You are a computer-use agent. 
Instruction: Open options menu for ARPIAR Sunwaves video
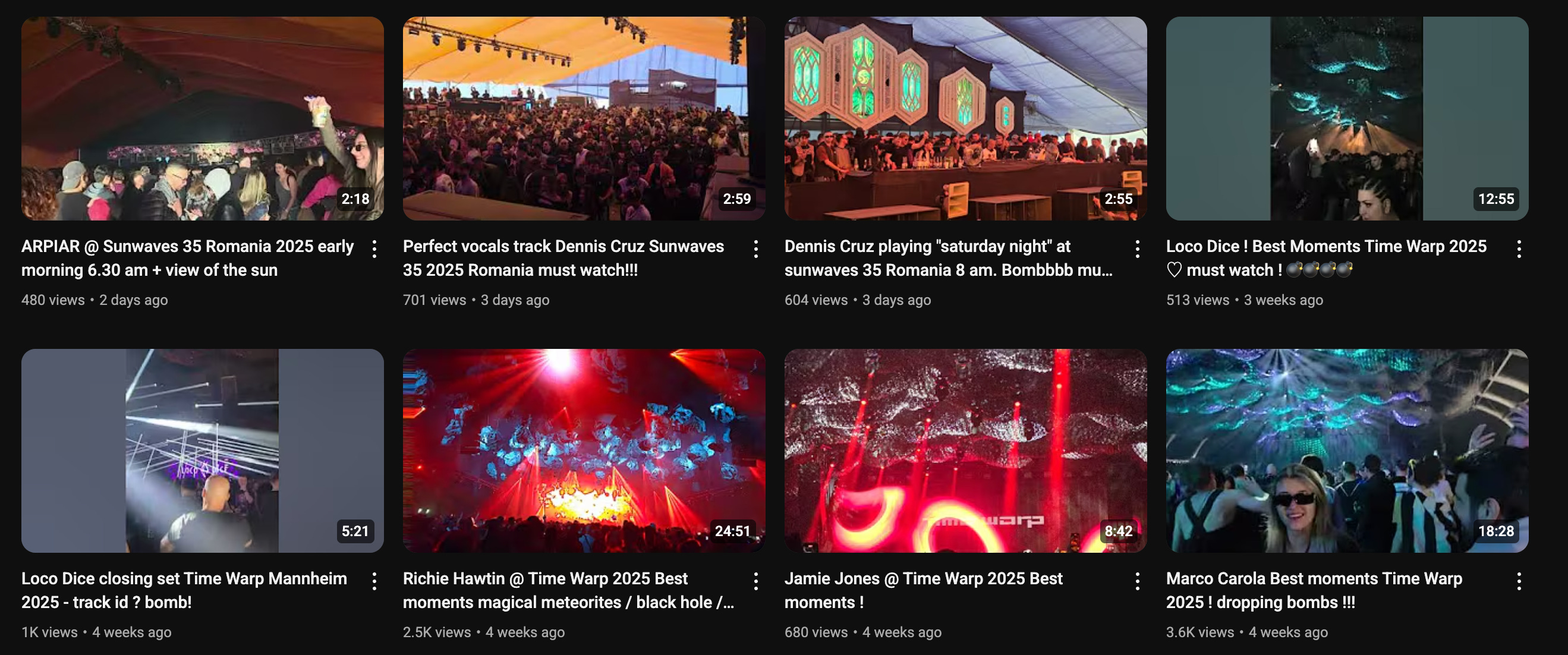(x=374, y=249)
